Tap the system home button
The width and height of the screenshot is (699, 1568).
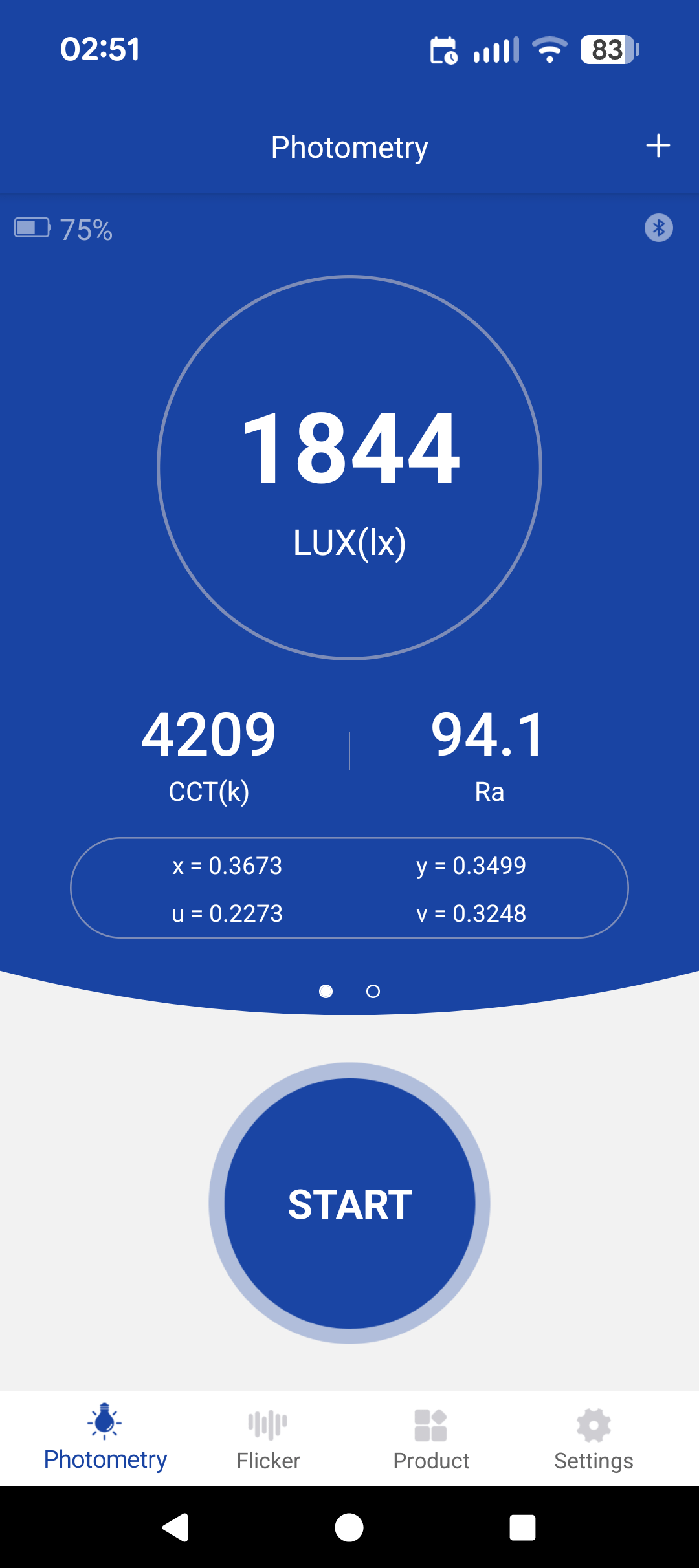(349, 1528)
